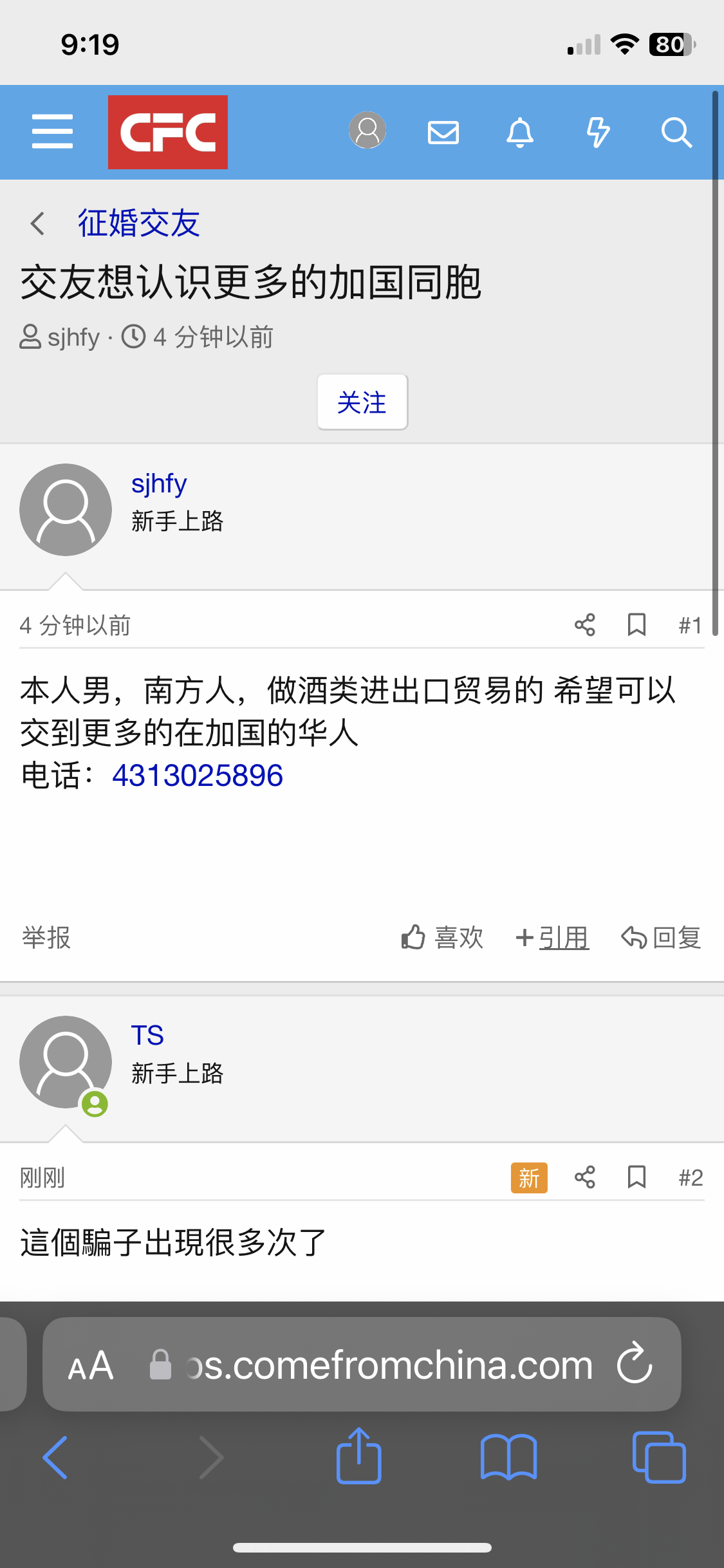Reload the page in Safari
Image resolution: width=724 pixels, height=1568 pixels.
point(635,1363)
